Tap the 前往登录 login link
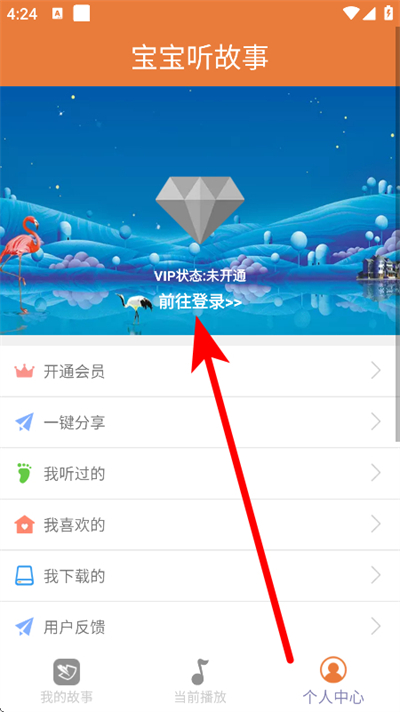400x712 pixels. 200,302
